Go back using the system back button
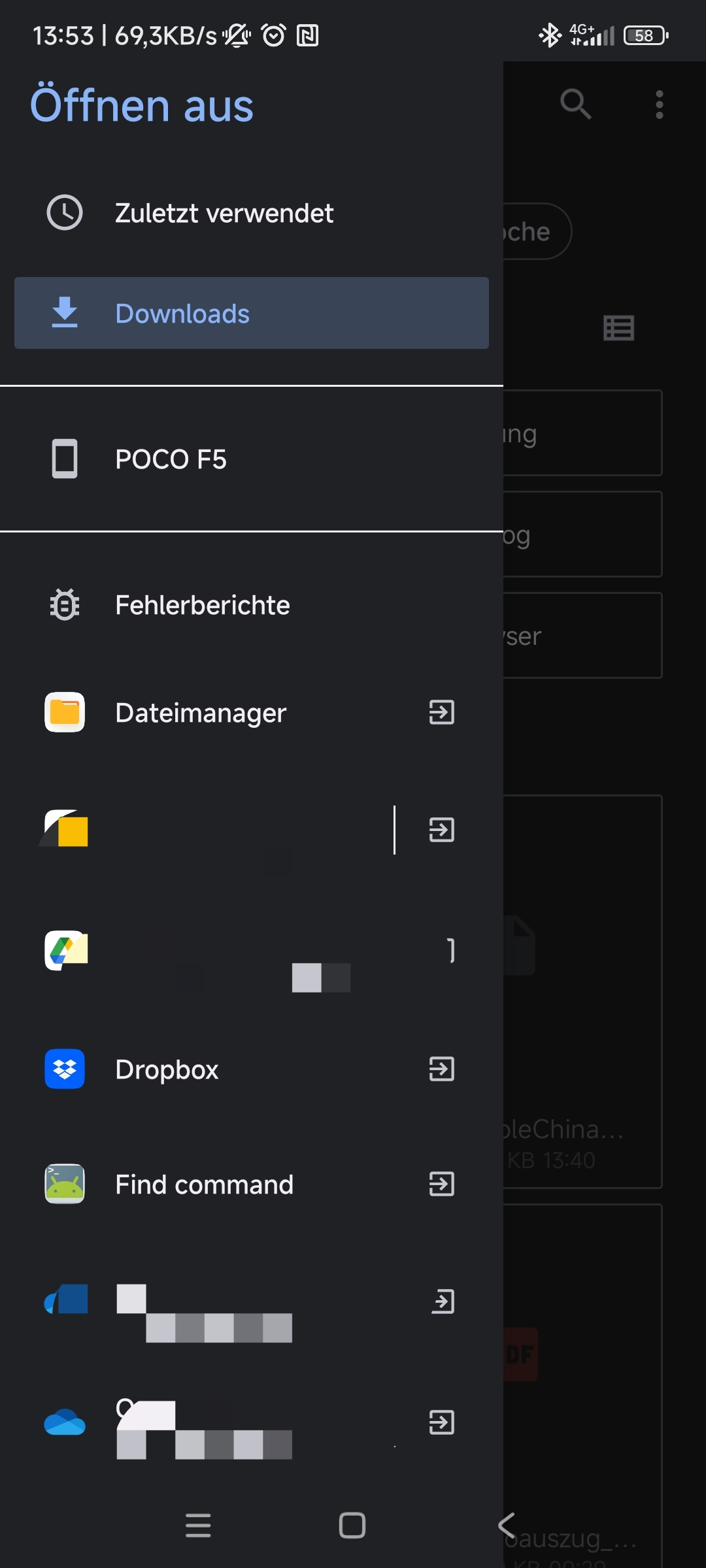This screenshot has width=706, height=1568. coord(507,1526)
